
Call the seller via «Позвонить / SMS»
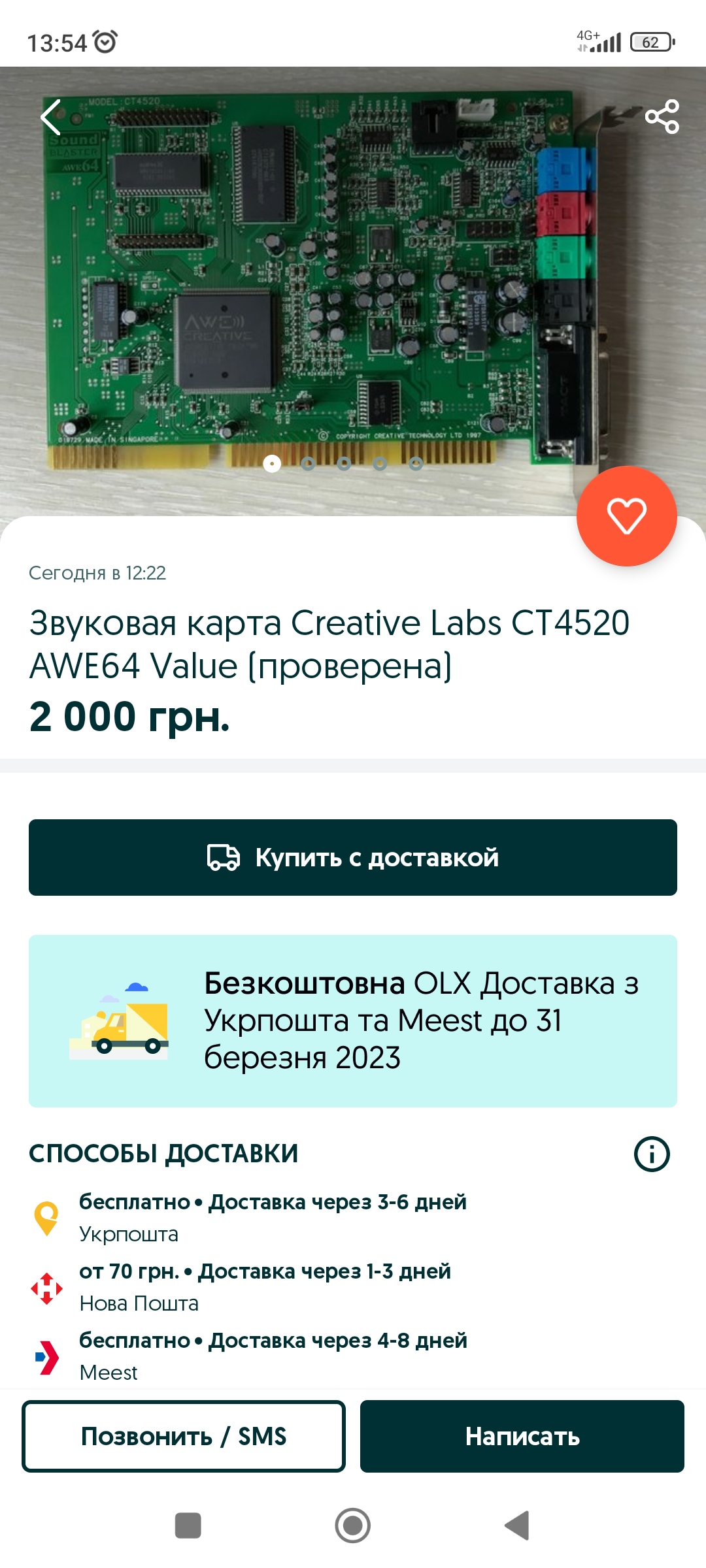(184, 1436)
